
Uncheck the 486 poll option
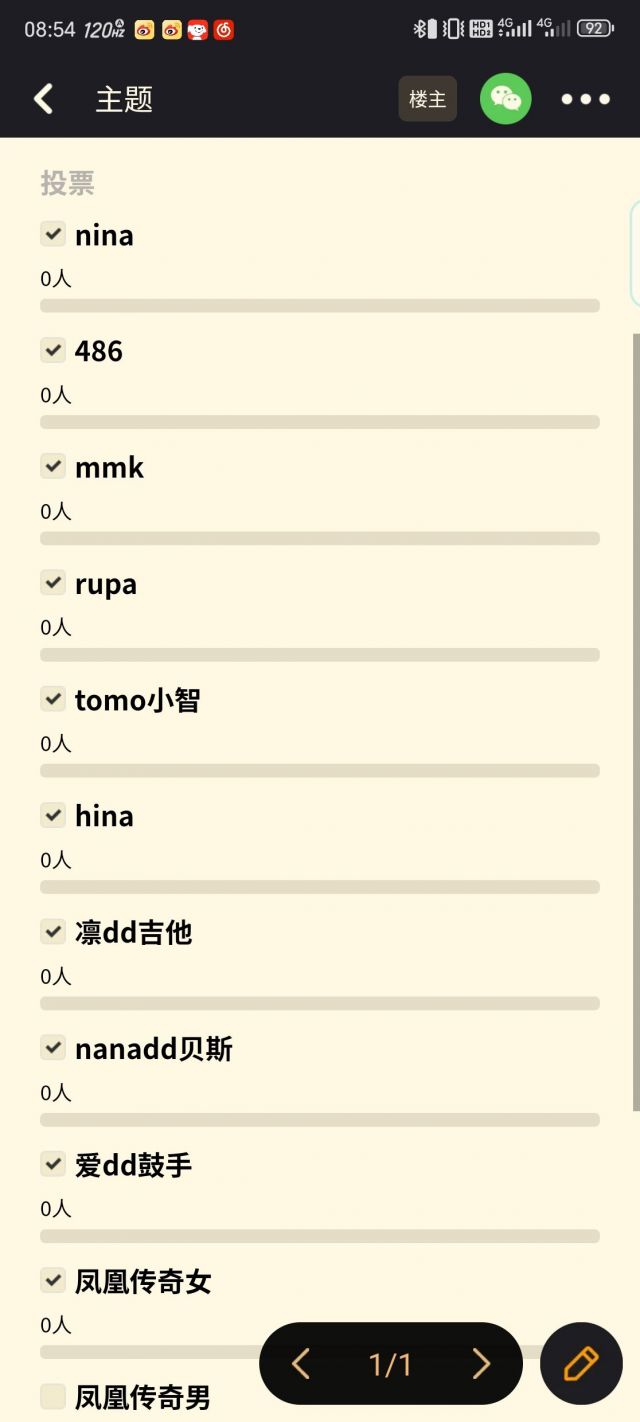[53, 350]
